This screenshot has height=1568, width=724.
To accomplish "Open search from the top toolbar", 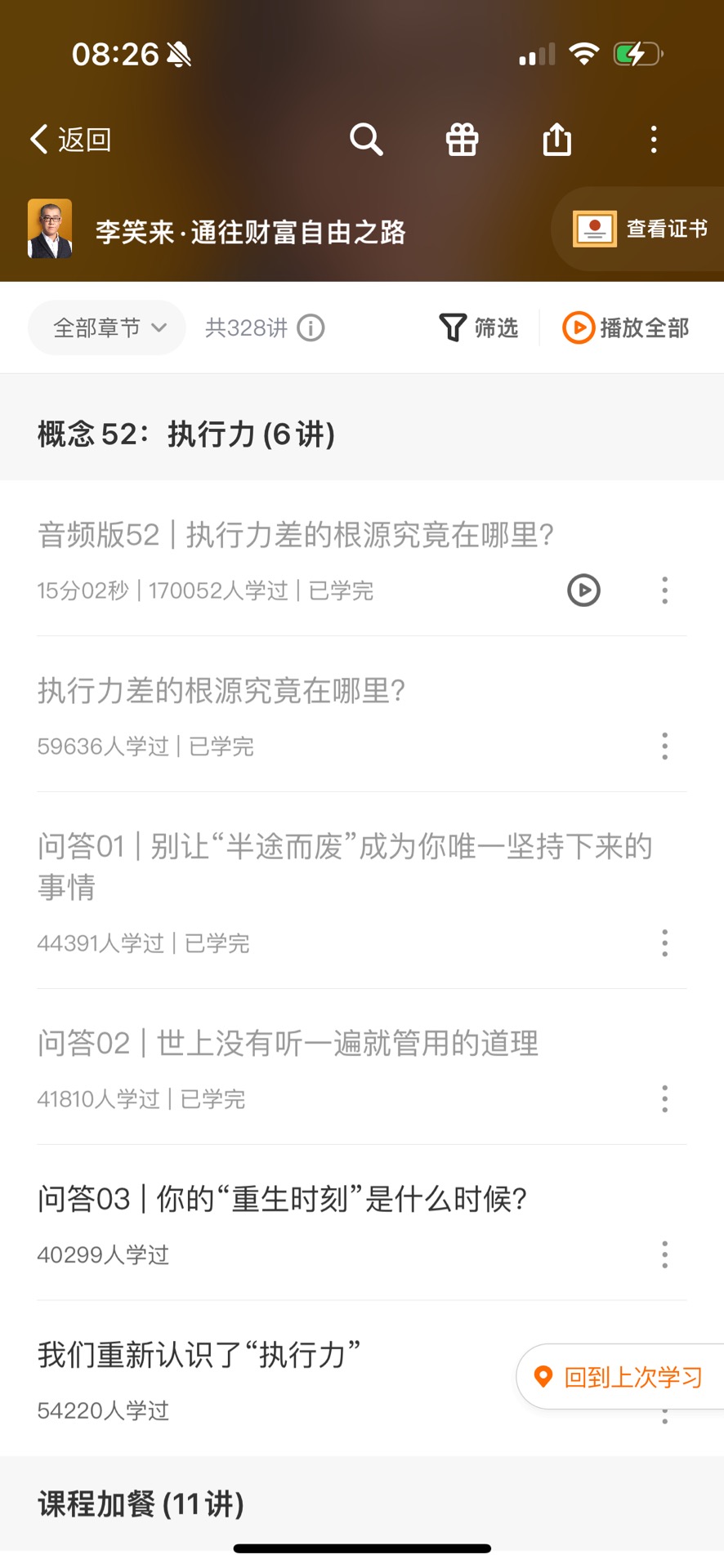I will click(x=366, y=139).
